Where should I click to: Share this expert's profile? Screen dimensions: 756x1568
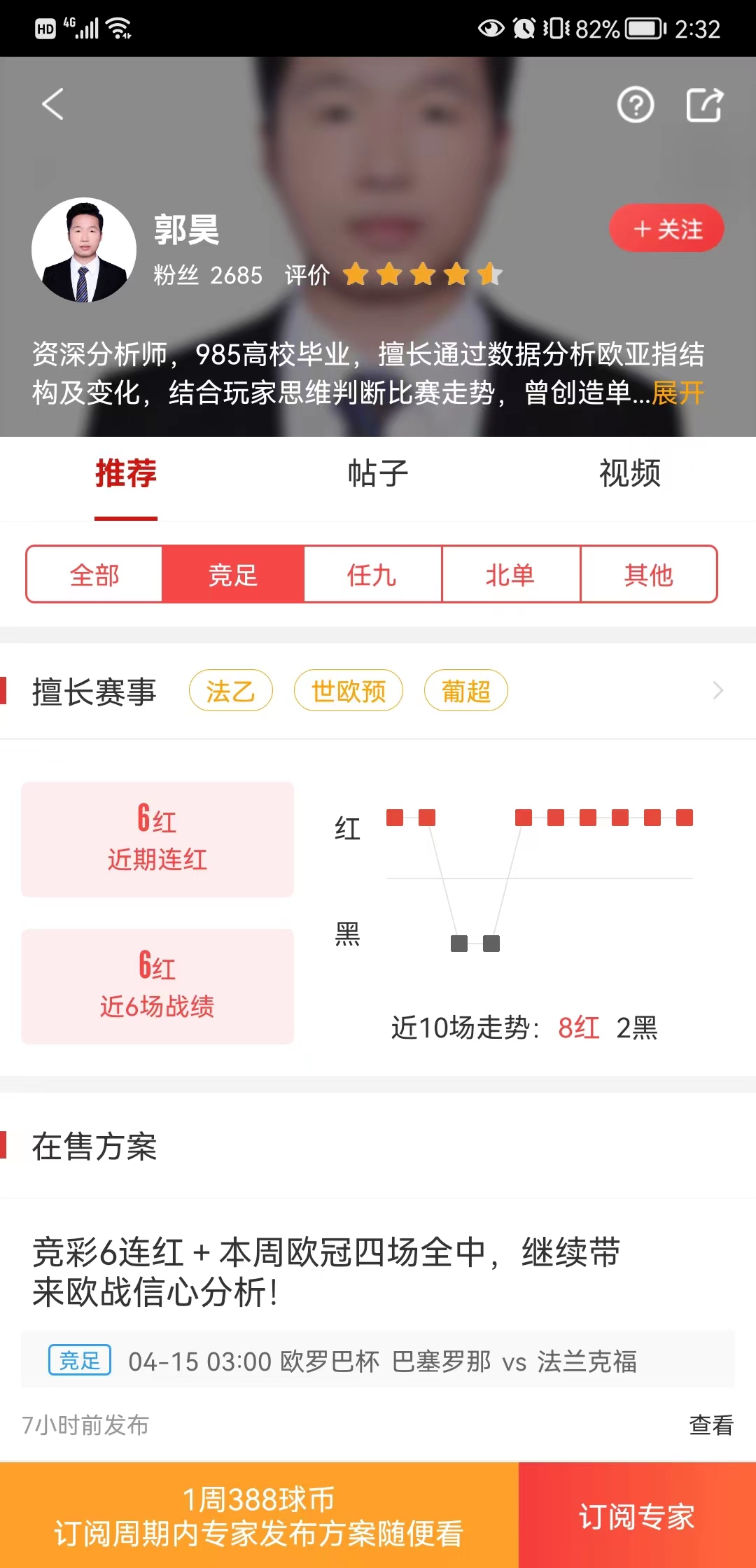[703, 106]
